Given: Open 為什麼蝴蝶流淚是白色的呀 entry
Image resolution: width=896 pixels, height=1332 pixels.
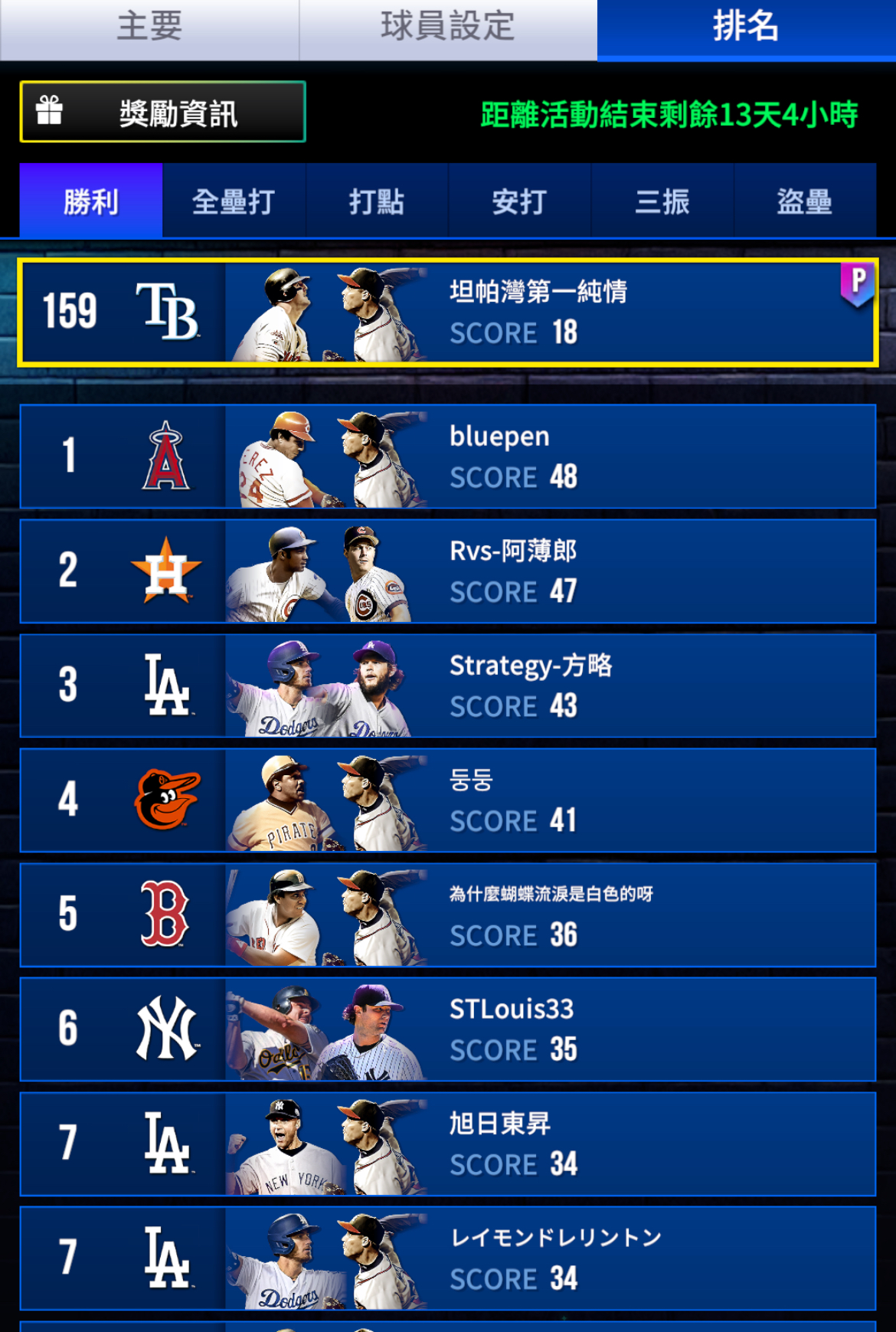Looking at the screenshot, I should point(448,915).
